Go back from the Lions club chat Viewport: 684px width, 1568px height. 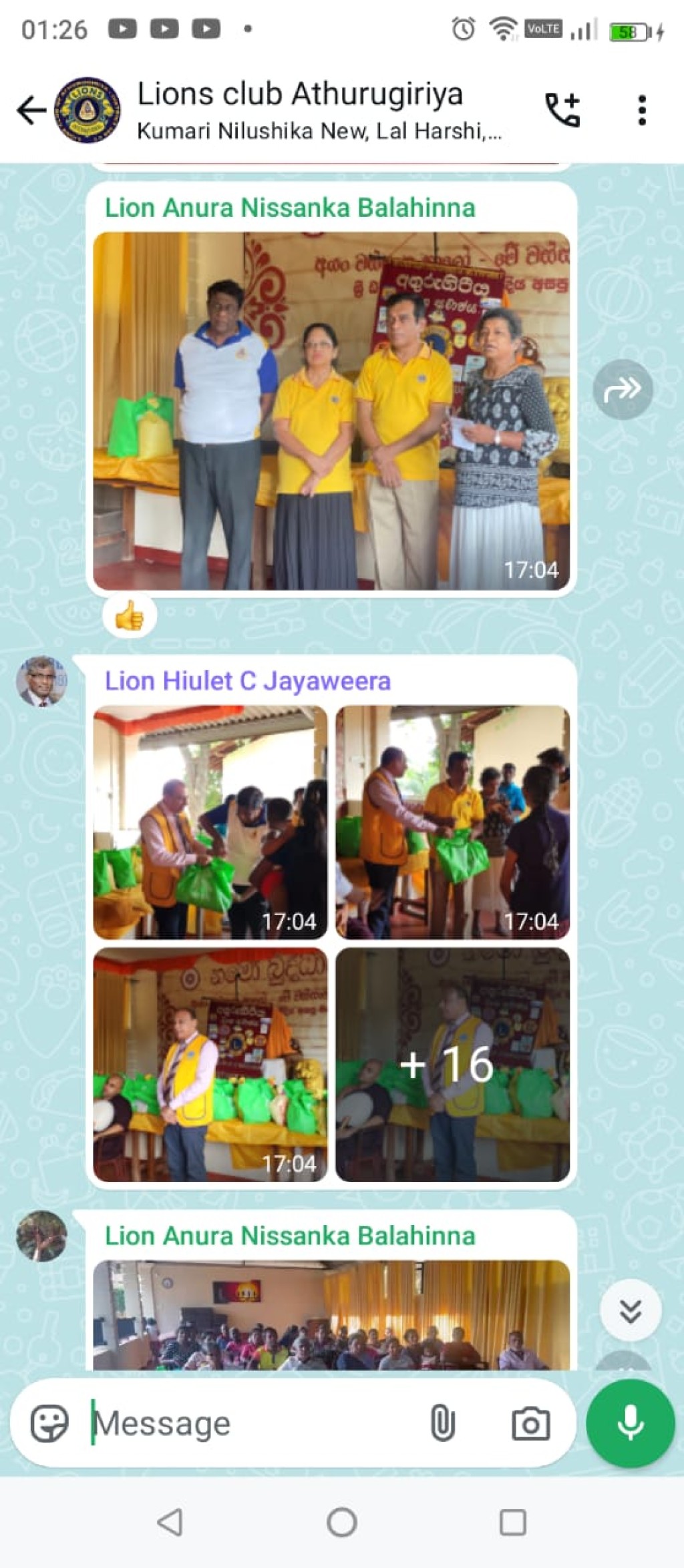31,110
